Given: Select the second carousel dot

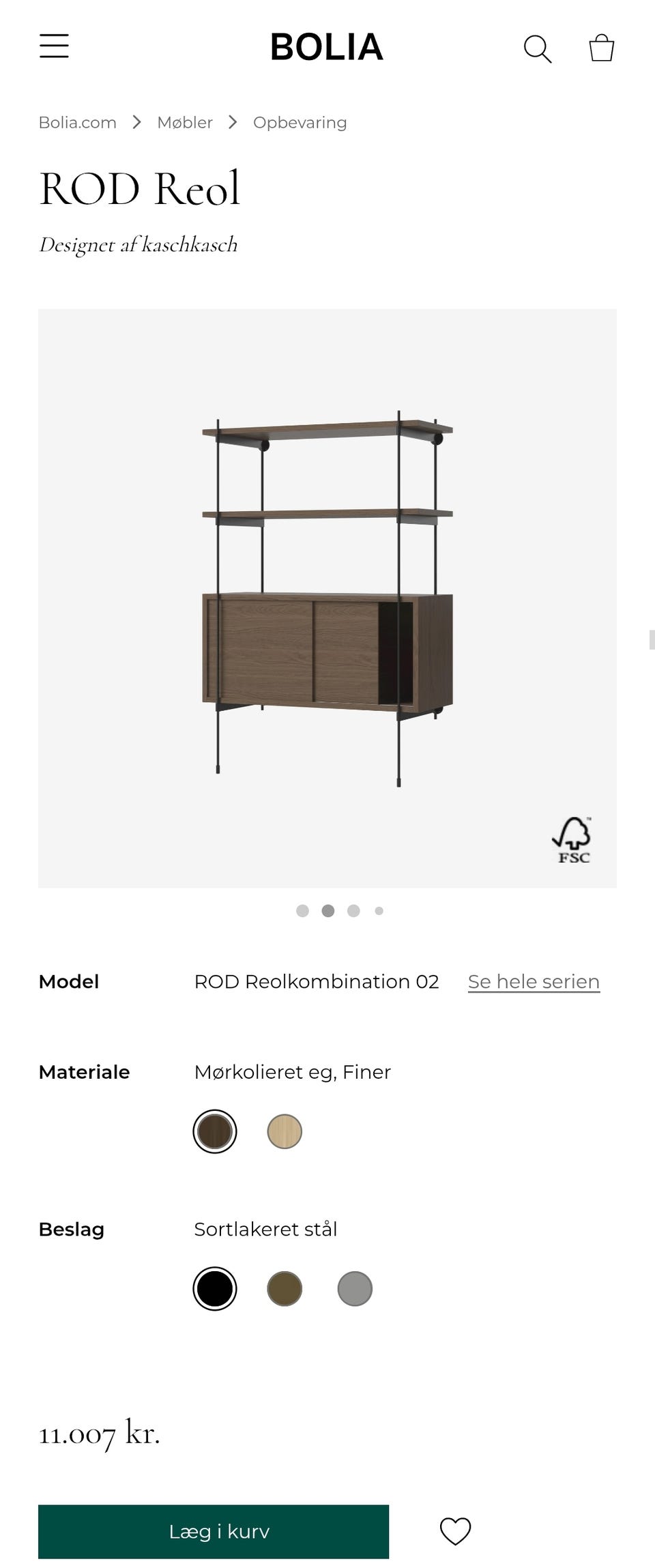Looking at the screenshot, I should (328, 910).
